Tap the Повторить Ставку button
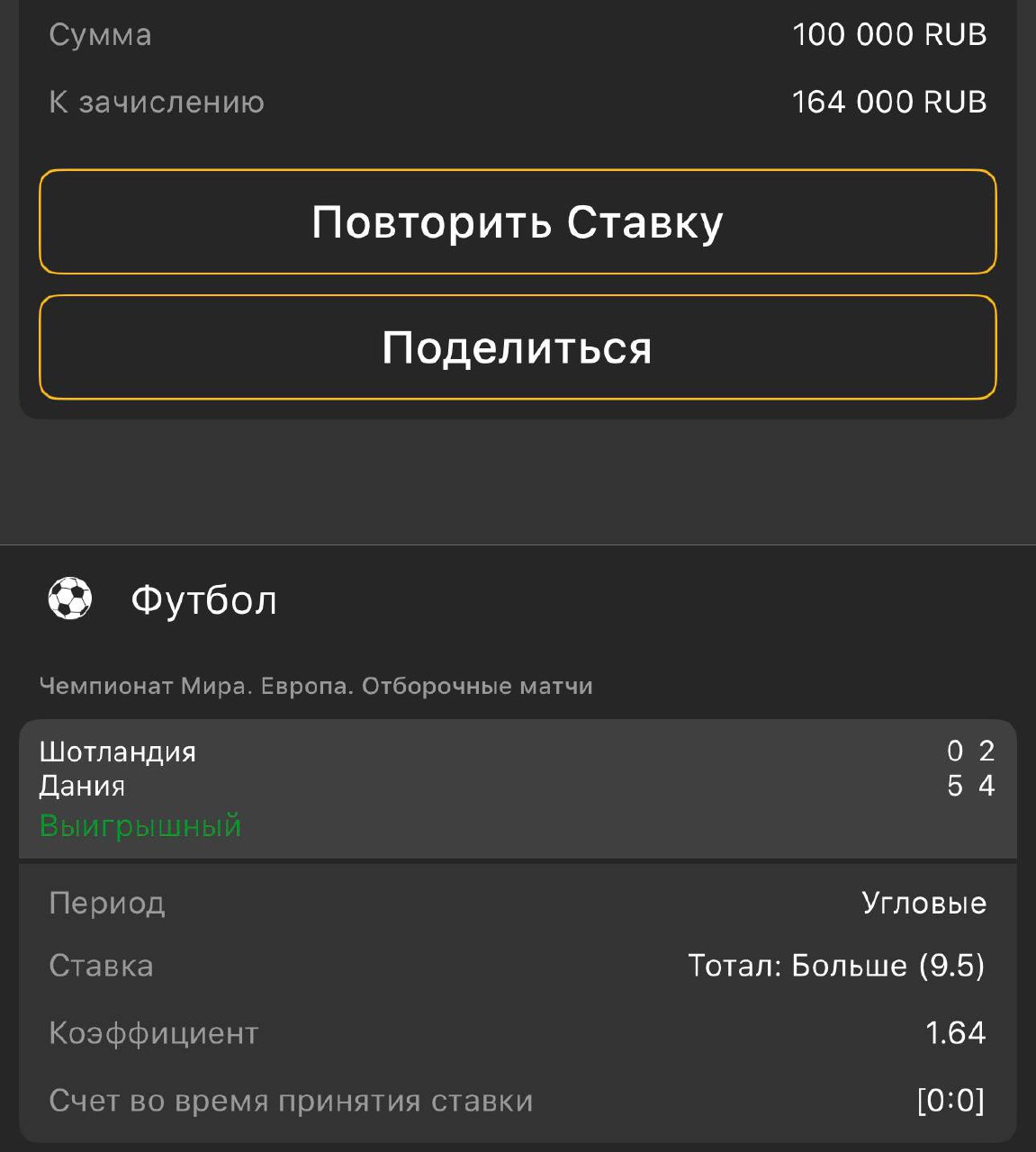Screen dimensions: 1036x1152 tap(518, 222)
